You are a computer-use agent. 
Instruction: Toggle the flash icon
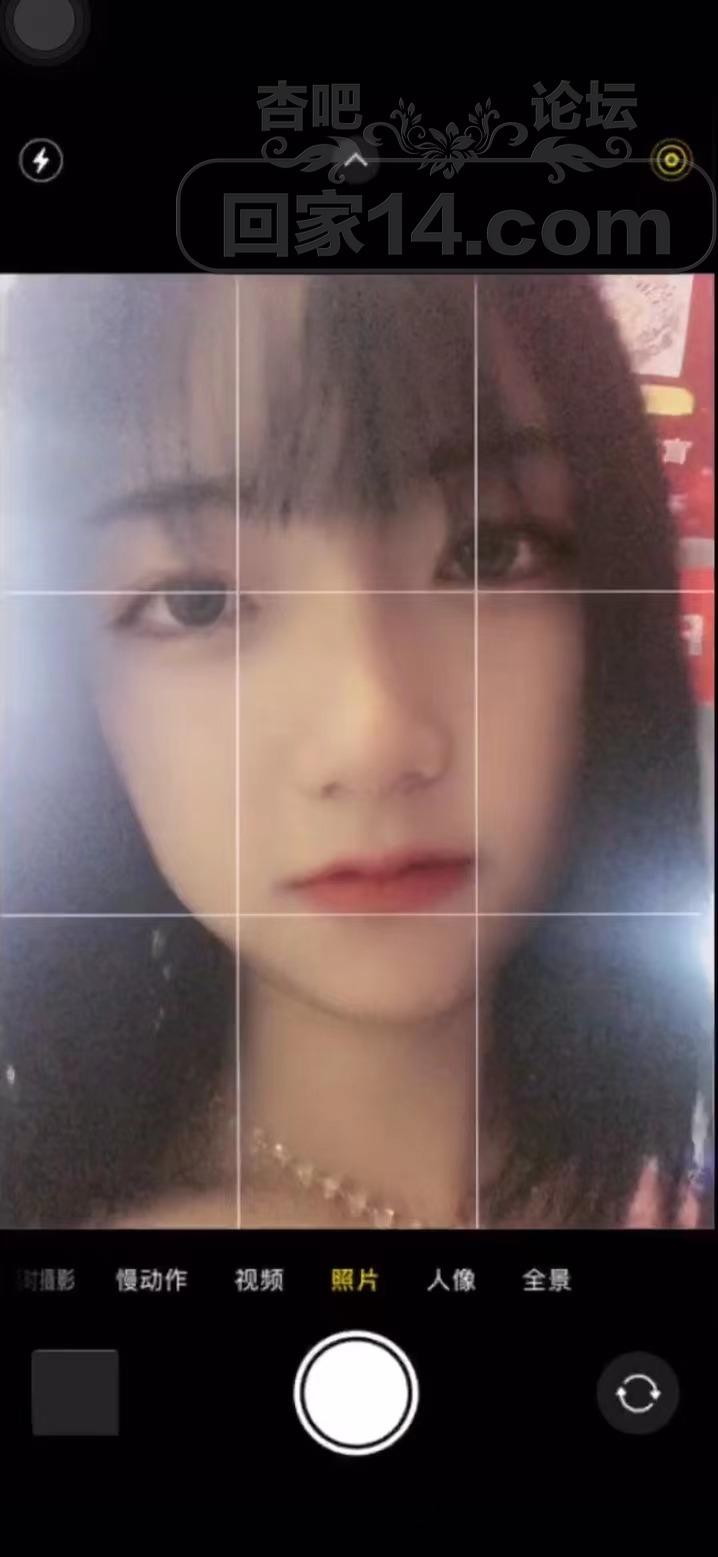coord(41,160)
